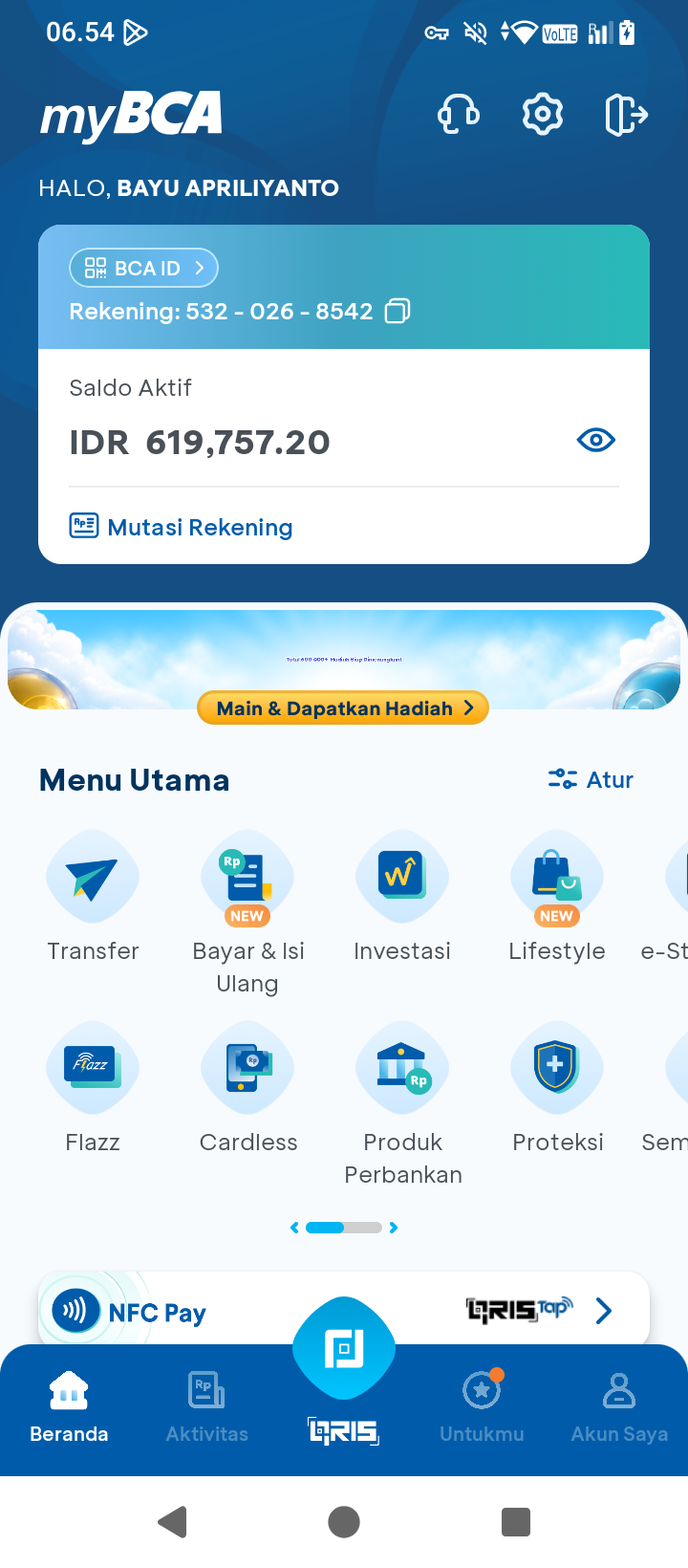
Task: Tap Main & Dapatkan Hadiah button
Action: [x=343, y=708]
